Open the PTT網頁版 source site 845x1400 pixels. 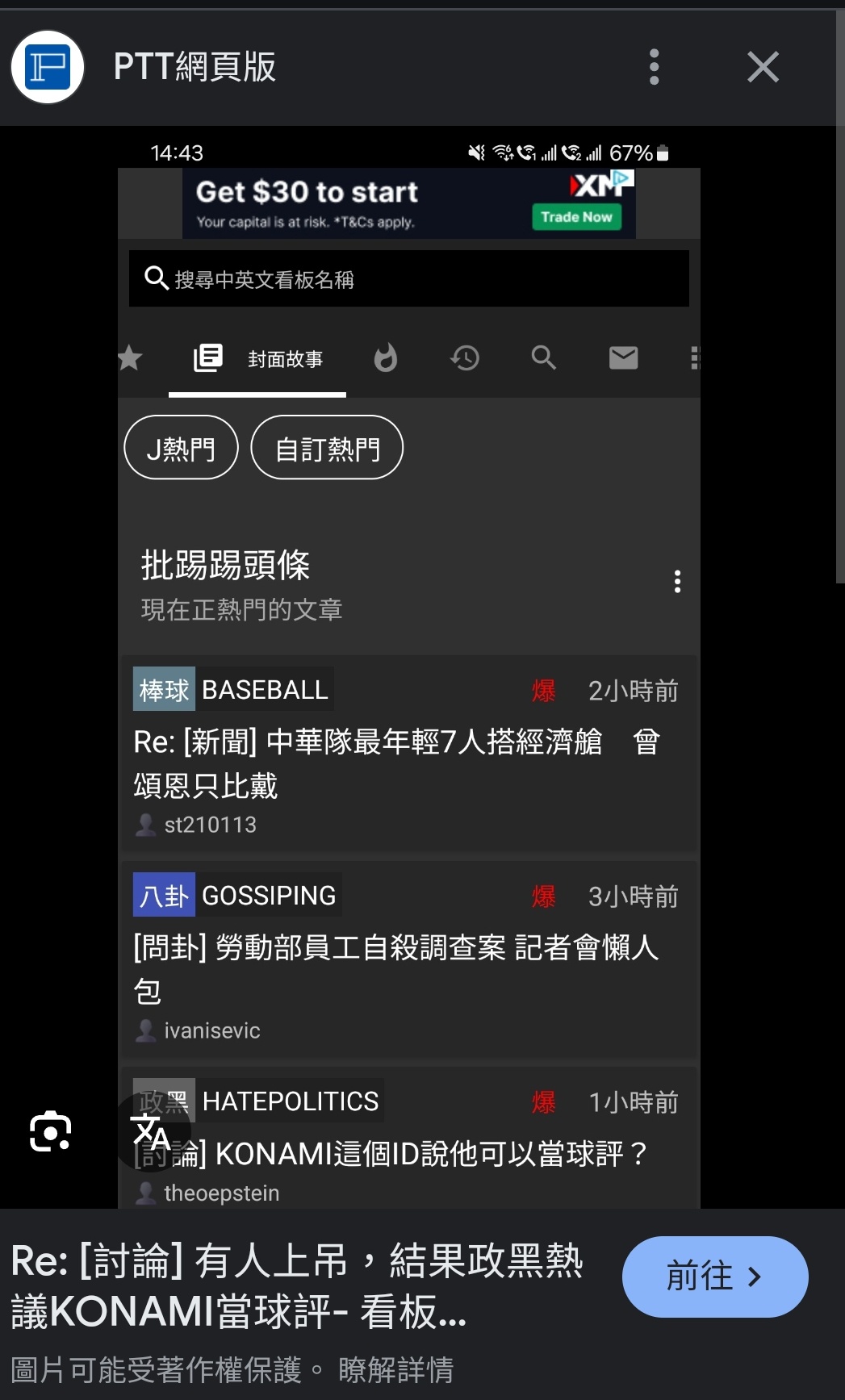pyautogui.click(x=195, y=67)
